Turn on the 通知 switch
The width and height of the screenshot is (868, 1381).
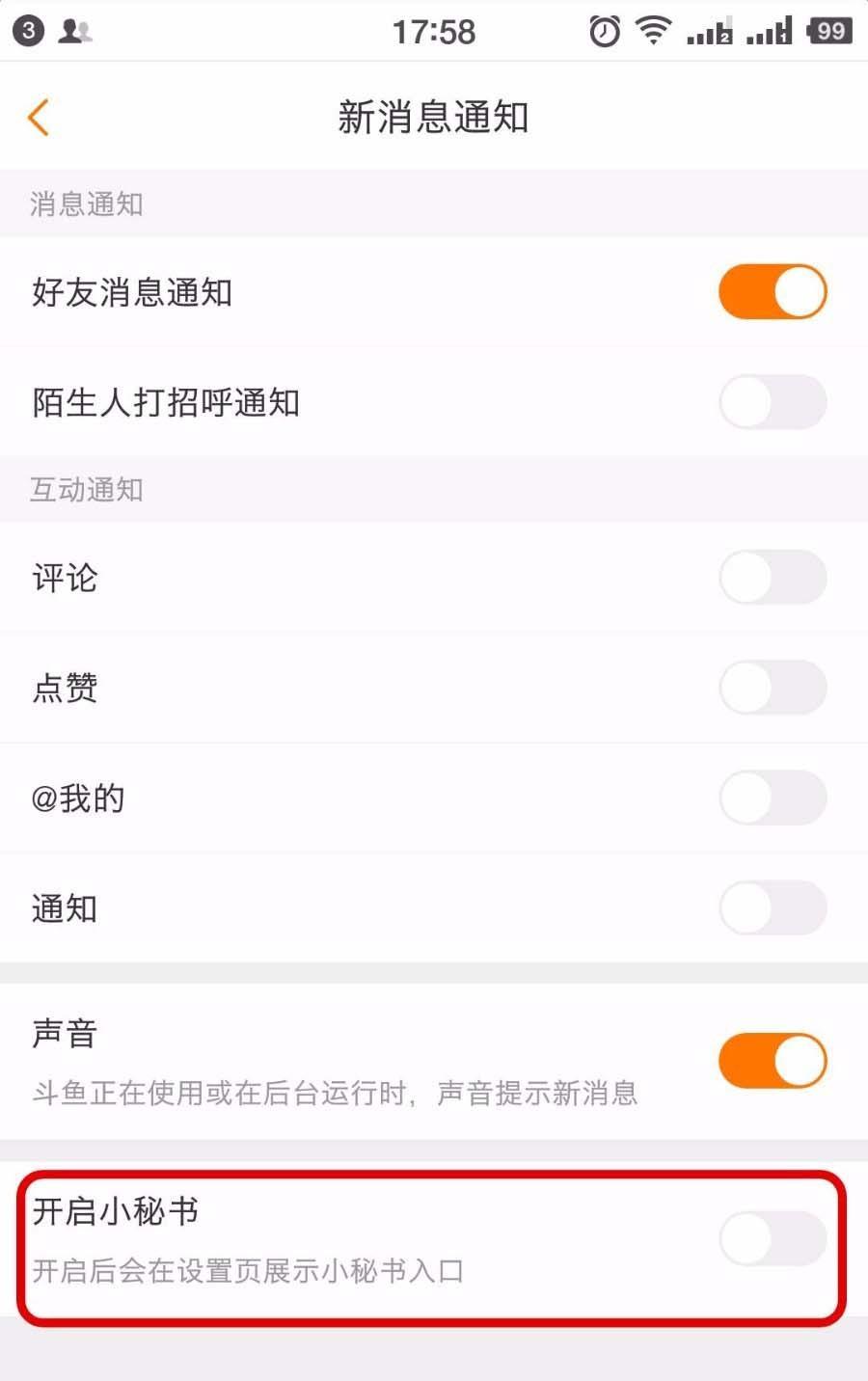pyautogui.click(x=773, y=907)
